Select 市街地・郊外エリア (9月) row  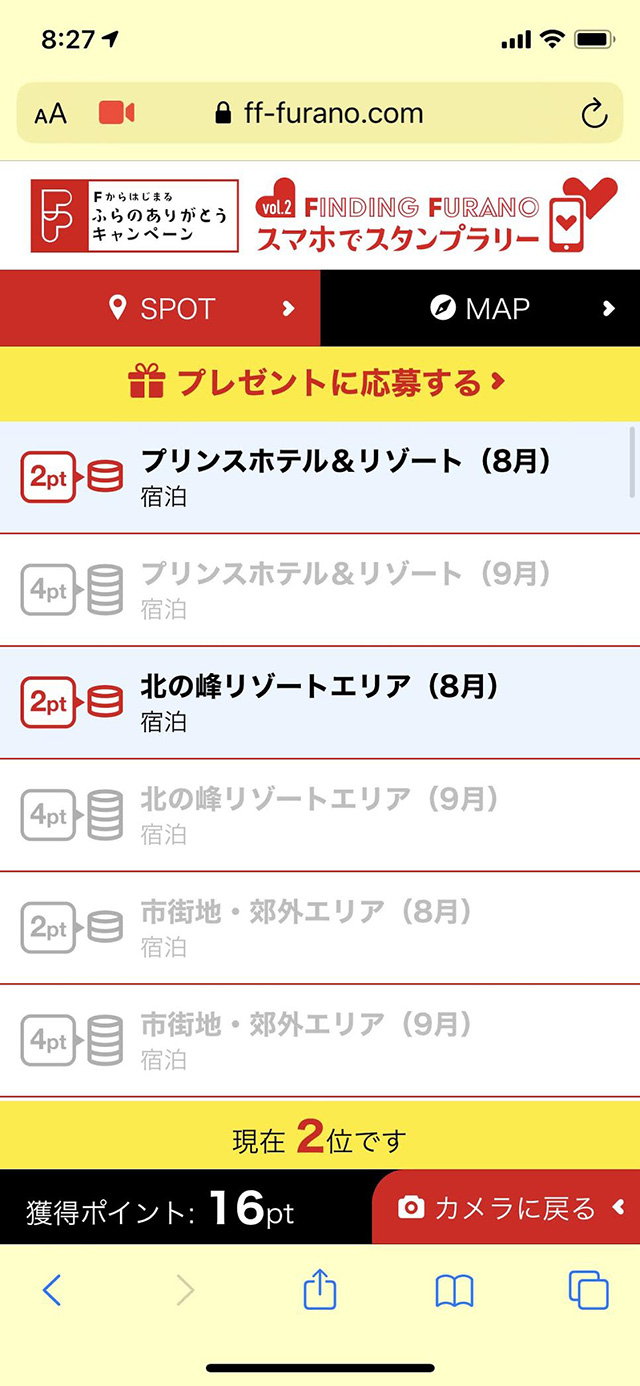tap(320, 1040)
